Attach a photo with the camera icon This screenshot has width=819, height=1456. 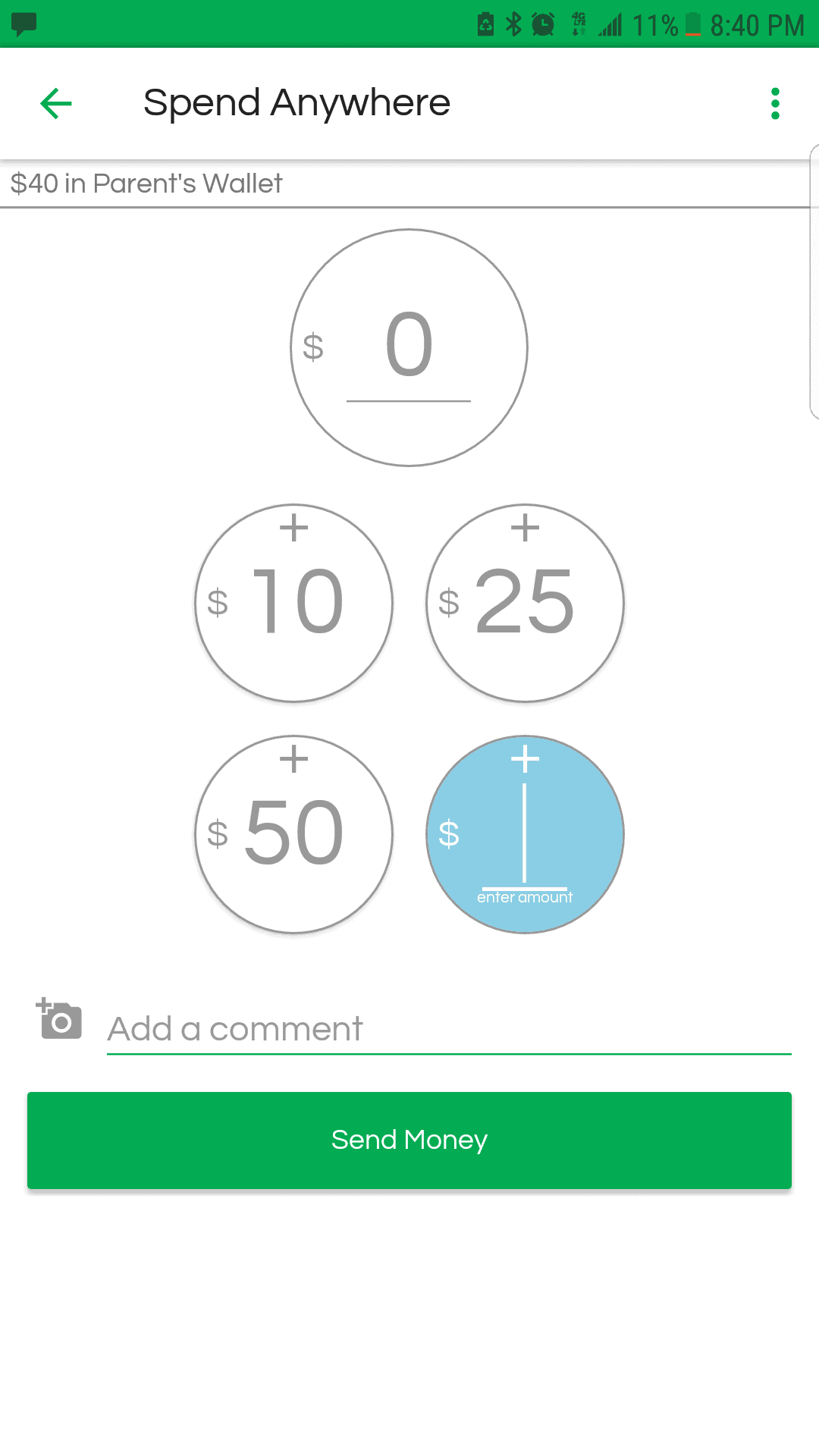point(59,1019)
